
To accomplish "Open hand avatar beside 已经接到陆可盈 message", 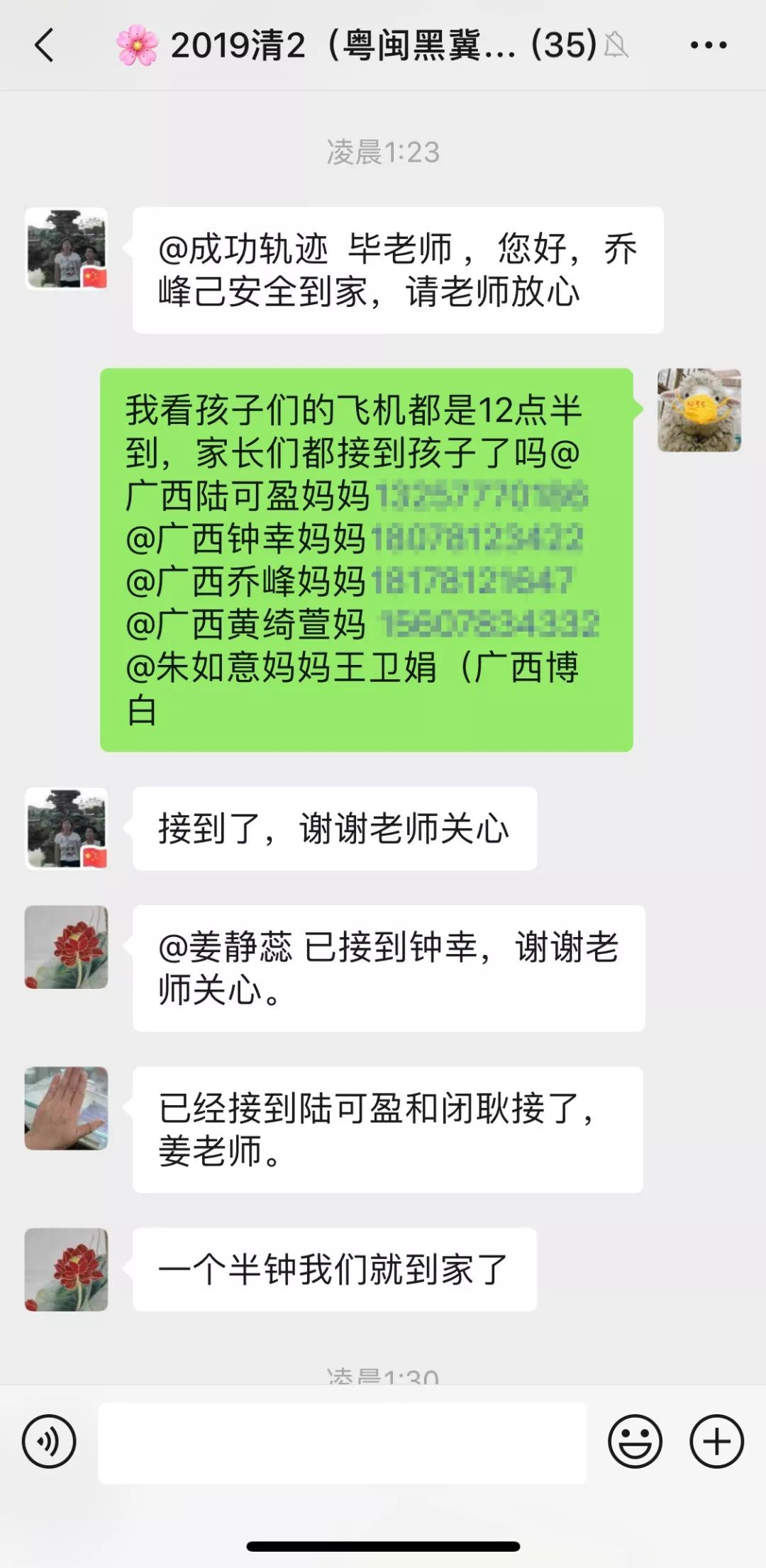I will coord(67,1108).
